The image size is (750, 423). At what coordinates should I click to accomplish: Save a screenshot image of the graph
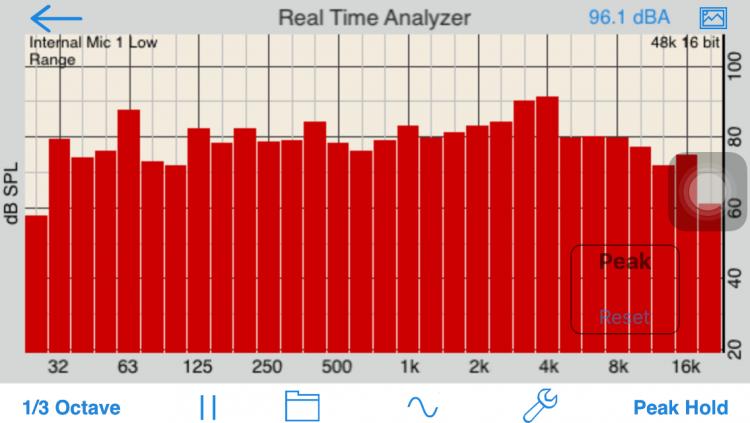[713, 18]
